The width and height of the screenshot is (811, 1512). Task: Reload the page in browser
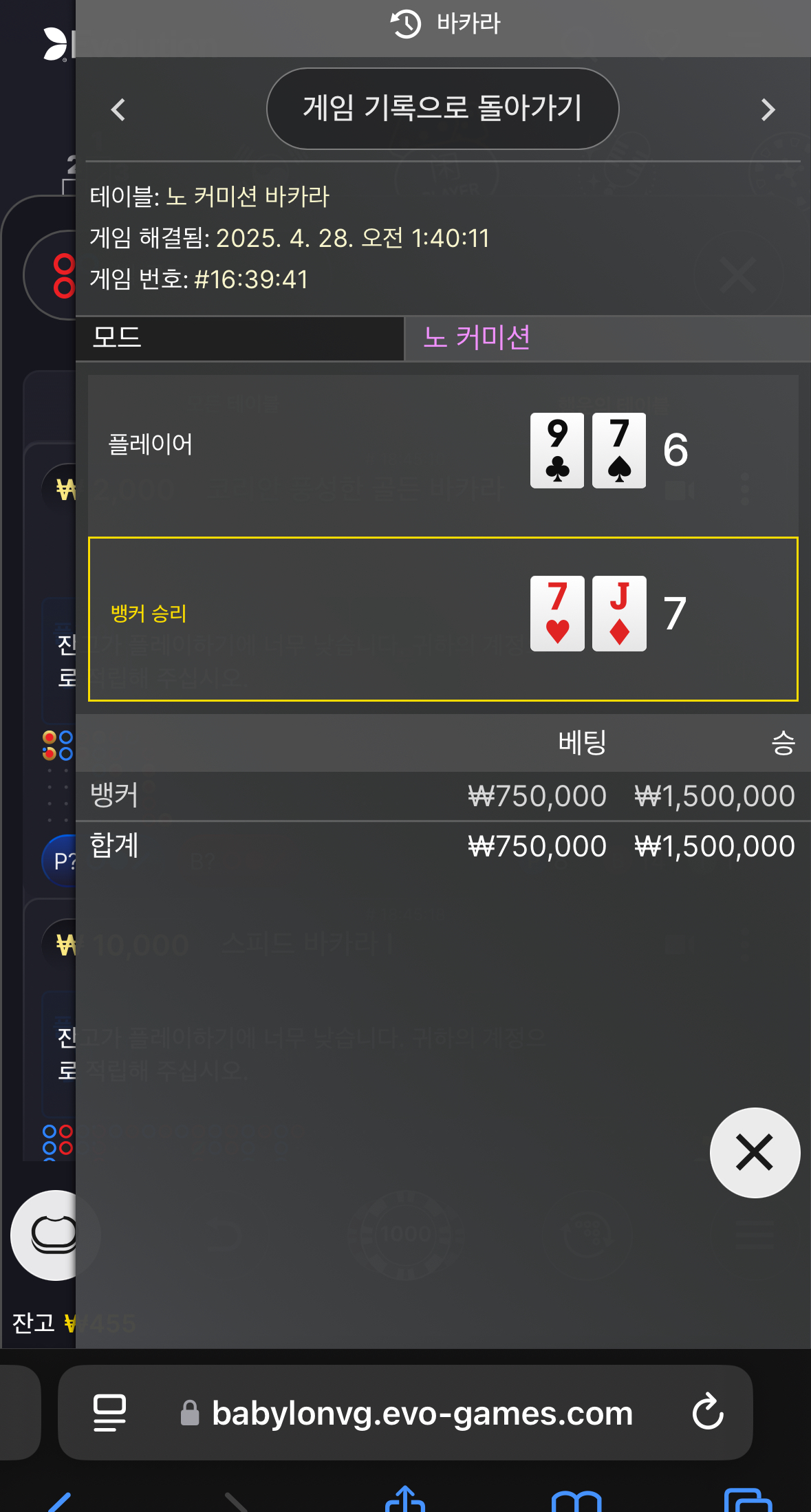[708, 1413]
